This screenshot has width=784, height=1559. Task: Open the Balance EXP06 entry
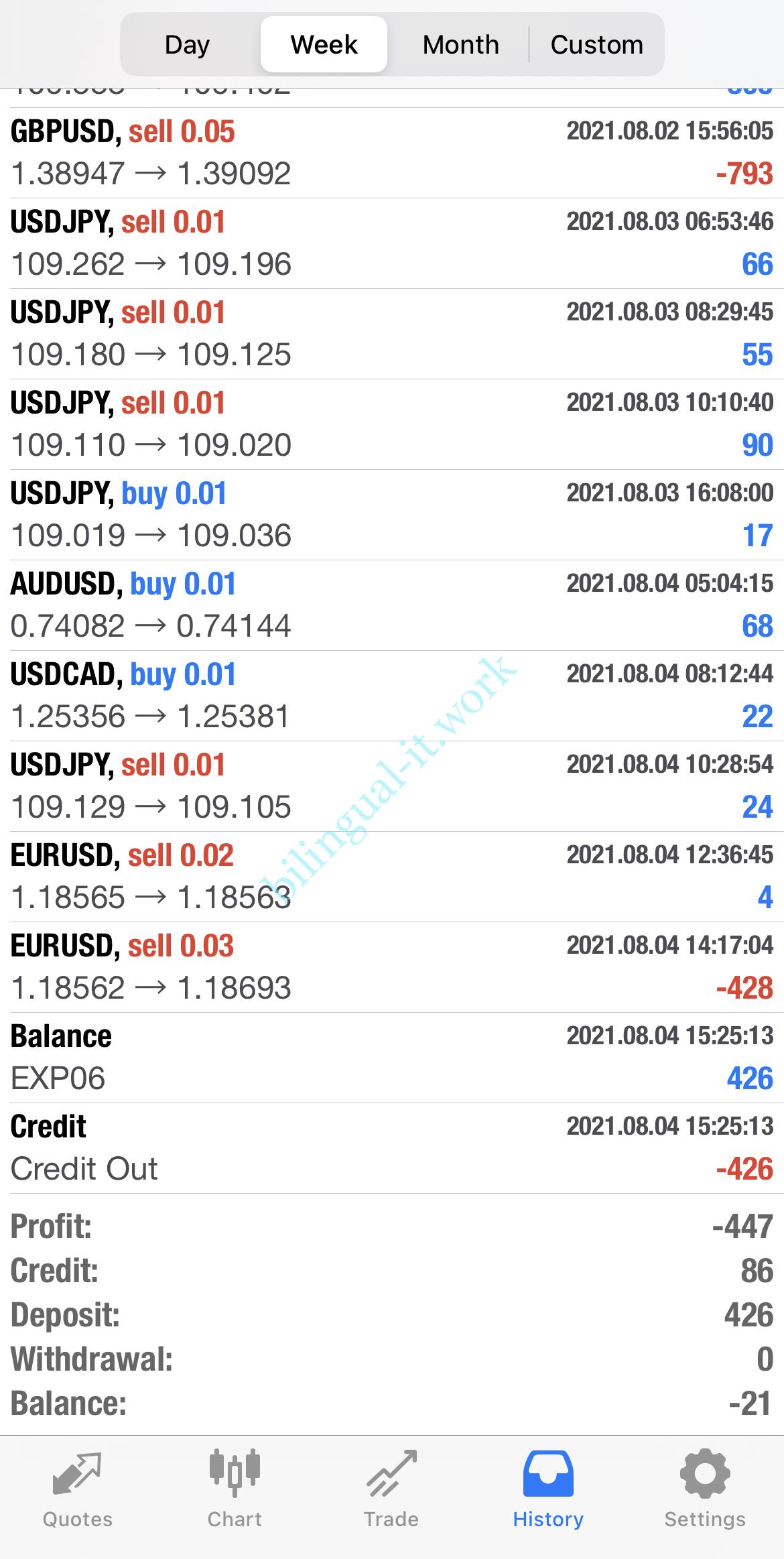click(x=392, y=1058)
